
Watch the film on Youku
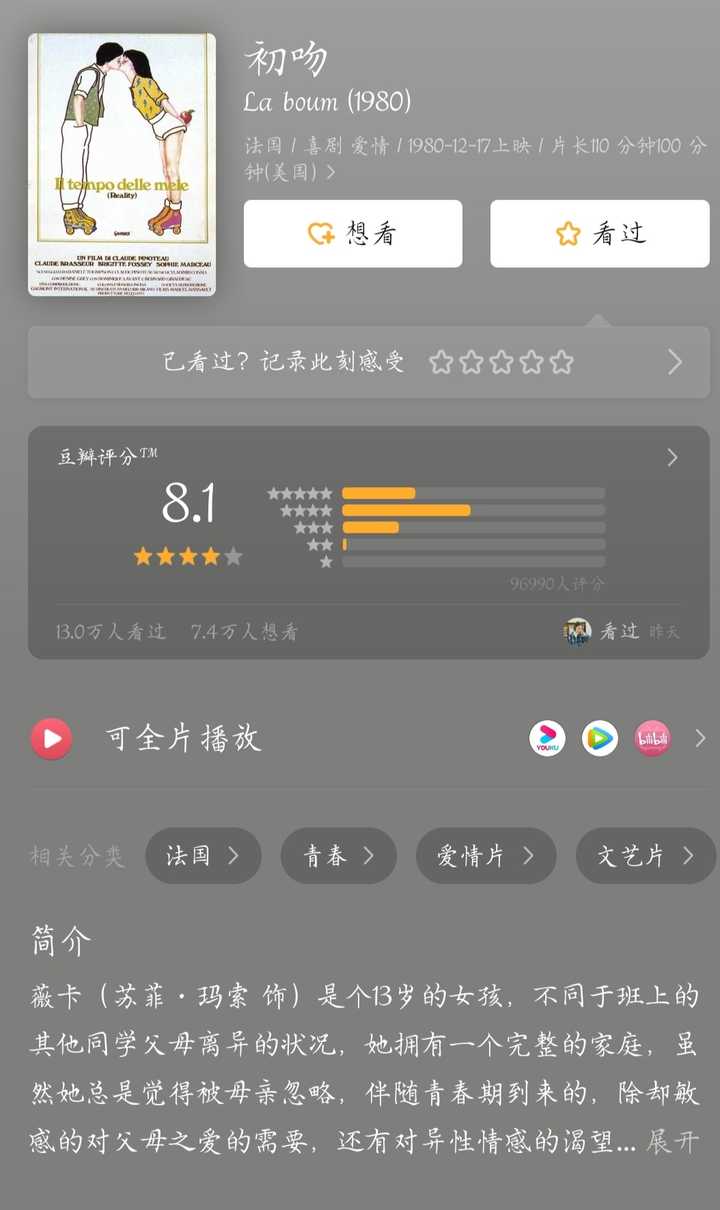click(x=547, y=739)
